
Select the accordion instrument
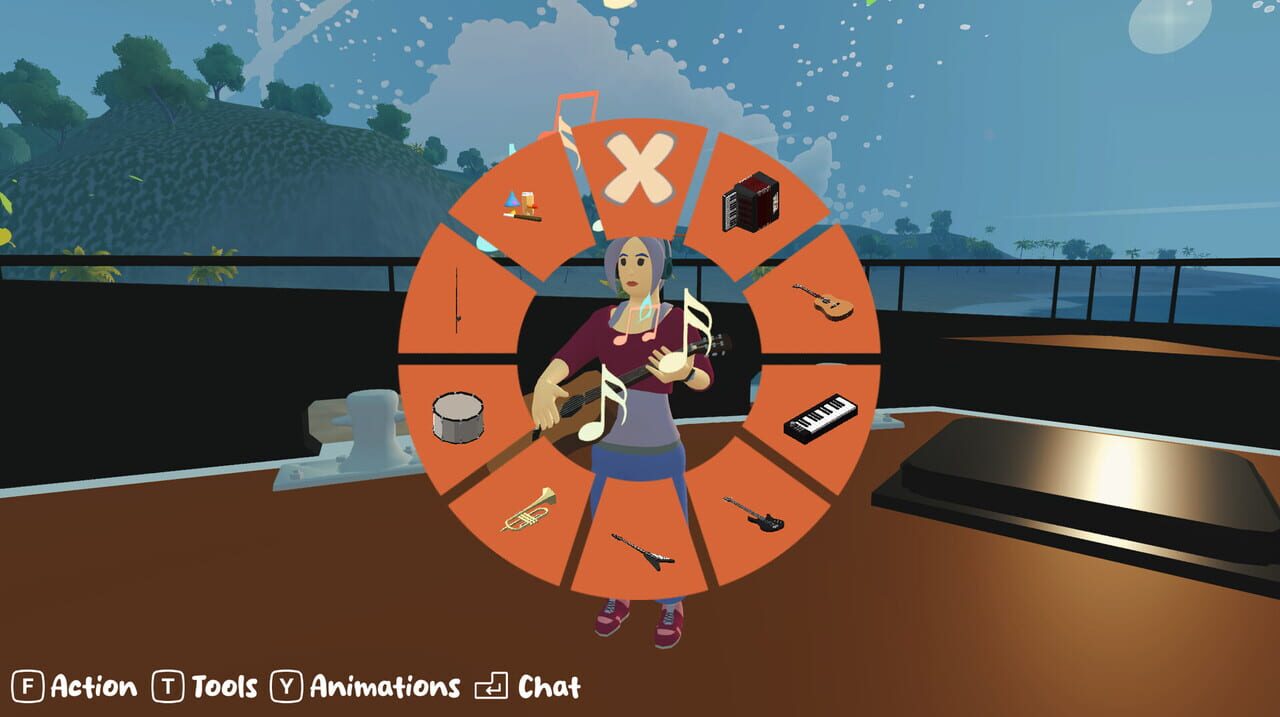point(750,201)
